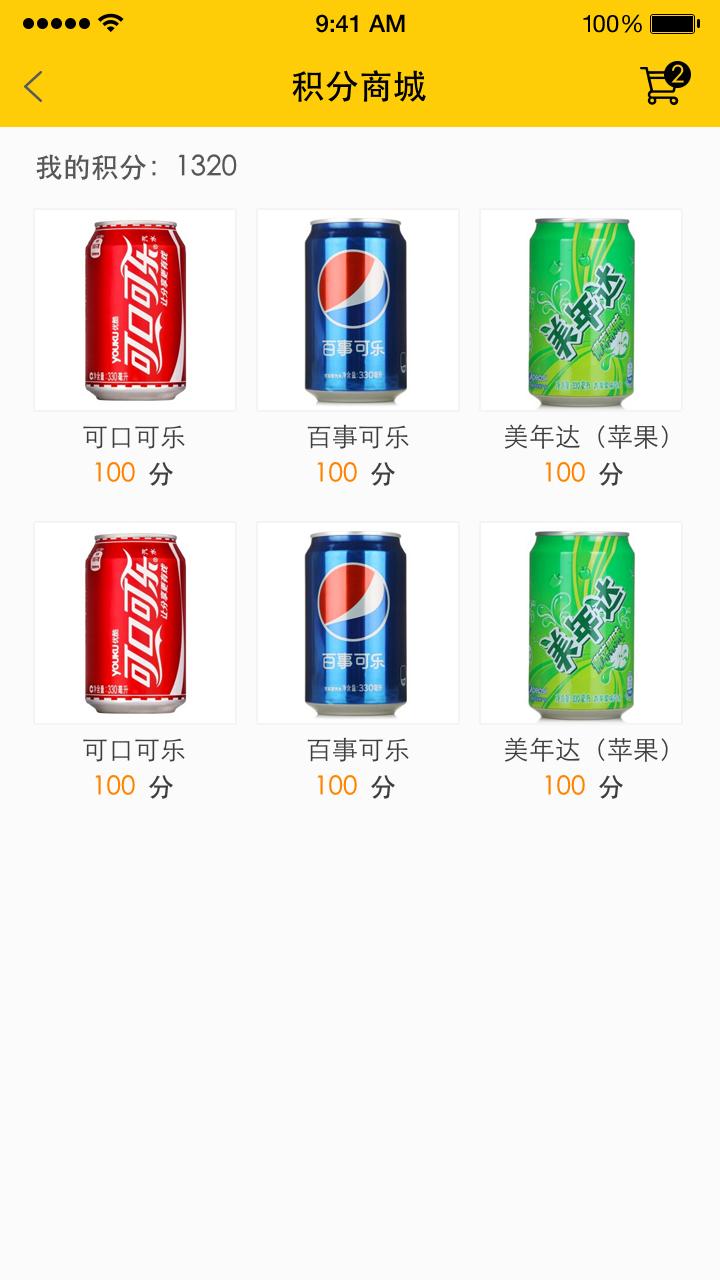Image resolution: width=720 pixels, height=1280 pixels.
Task: Select the bottom-row 可口可乐 can image
Action: tap(135, 622)
